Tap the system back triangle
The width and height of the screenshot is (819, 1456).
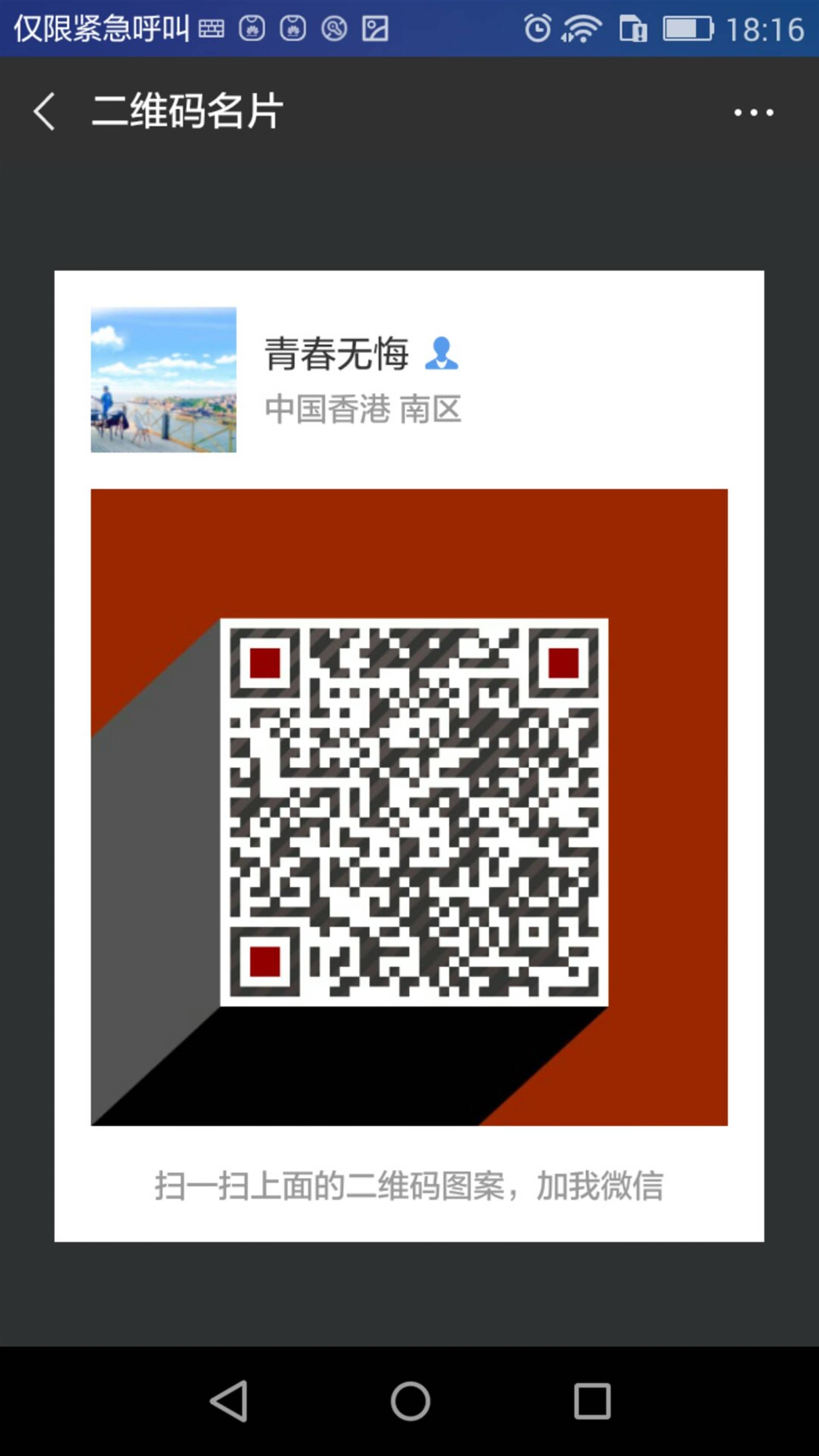pos(229,1401)
